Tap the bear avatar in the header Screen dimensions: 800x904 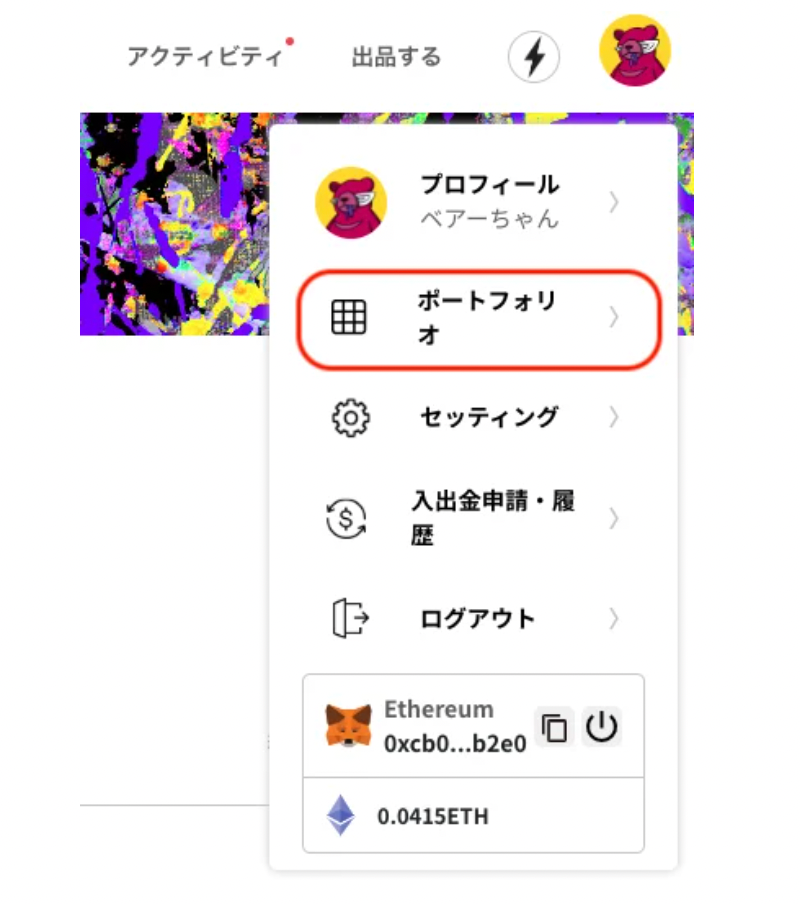634,51
